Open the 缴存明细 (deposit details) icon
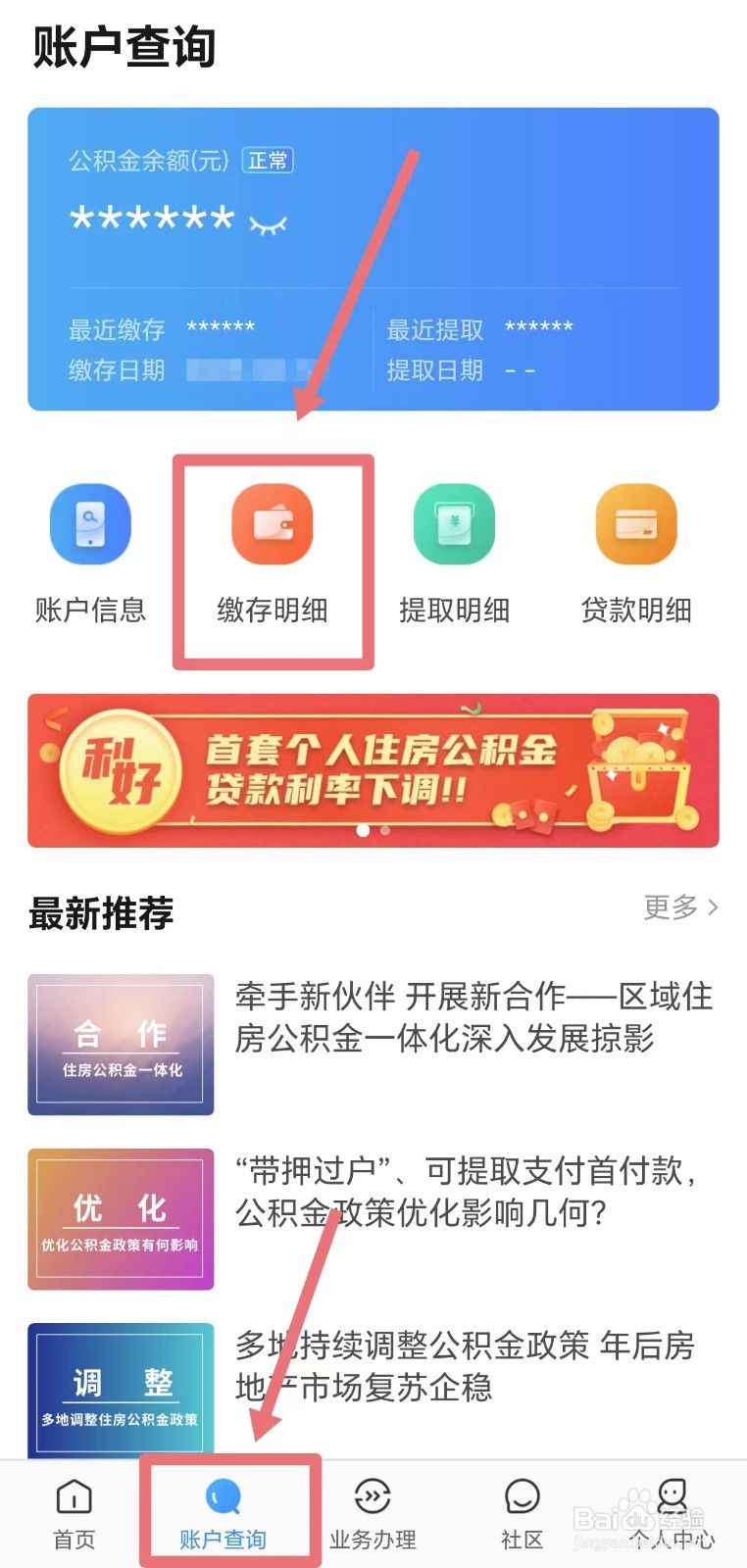 click(274, 524)
